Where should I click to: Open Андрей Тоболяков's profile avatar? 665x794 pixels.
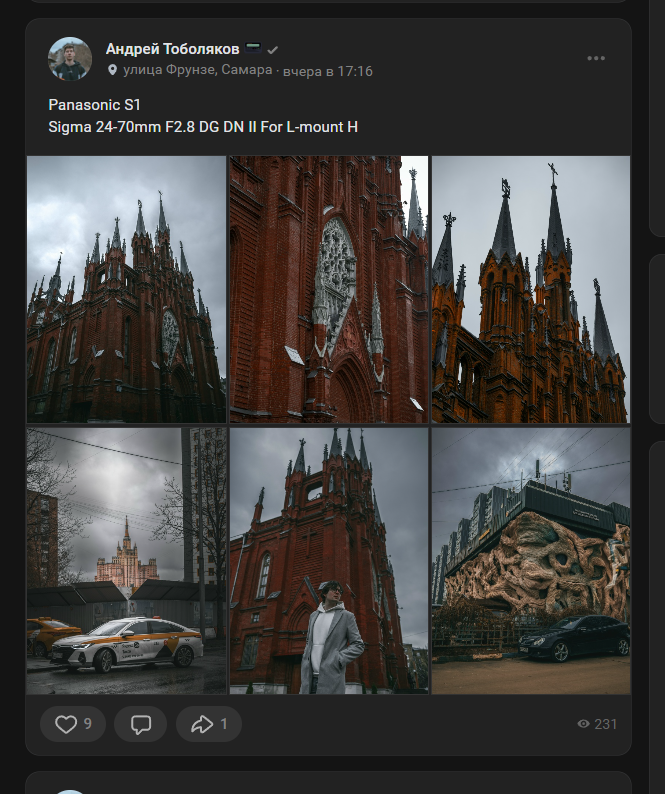pyautogui.click(x=70, y=59)
